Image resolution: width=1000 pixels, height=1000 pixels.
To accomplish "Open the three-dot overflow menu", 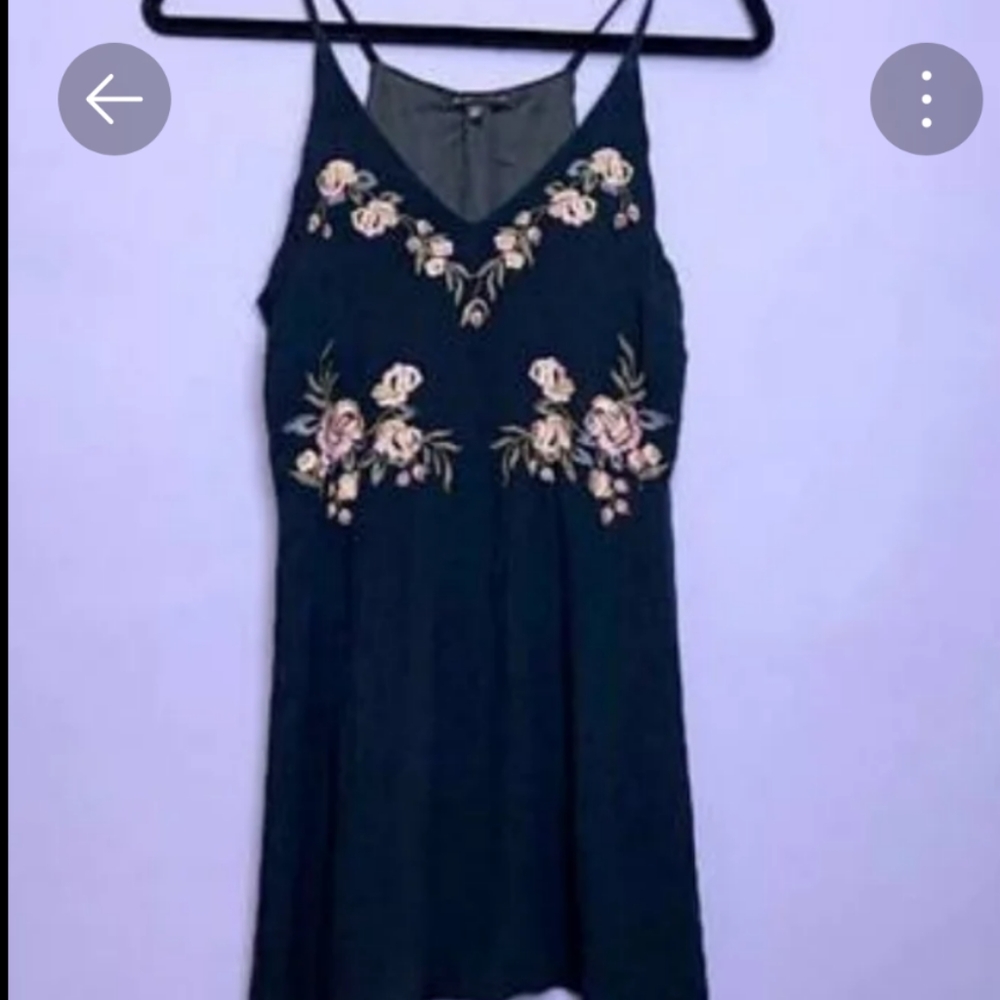I will coord(926,99).
